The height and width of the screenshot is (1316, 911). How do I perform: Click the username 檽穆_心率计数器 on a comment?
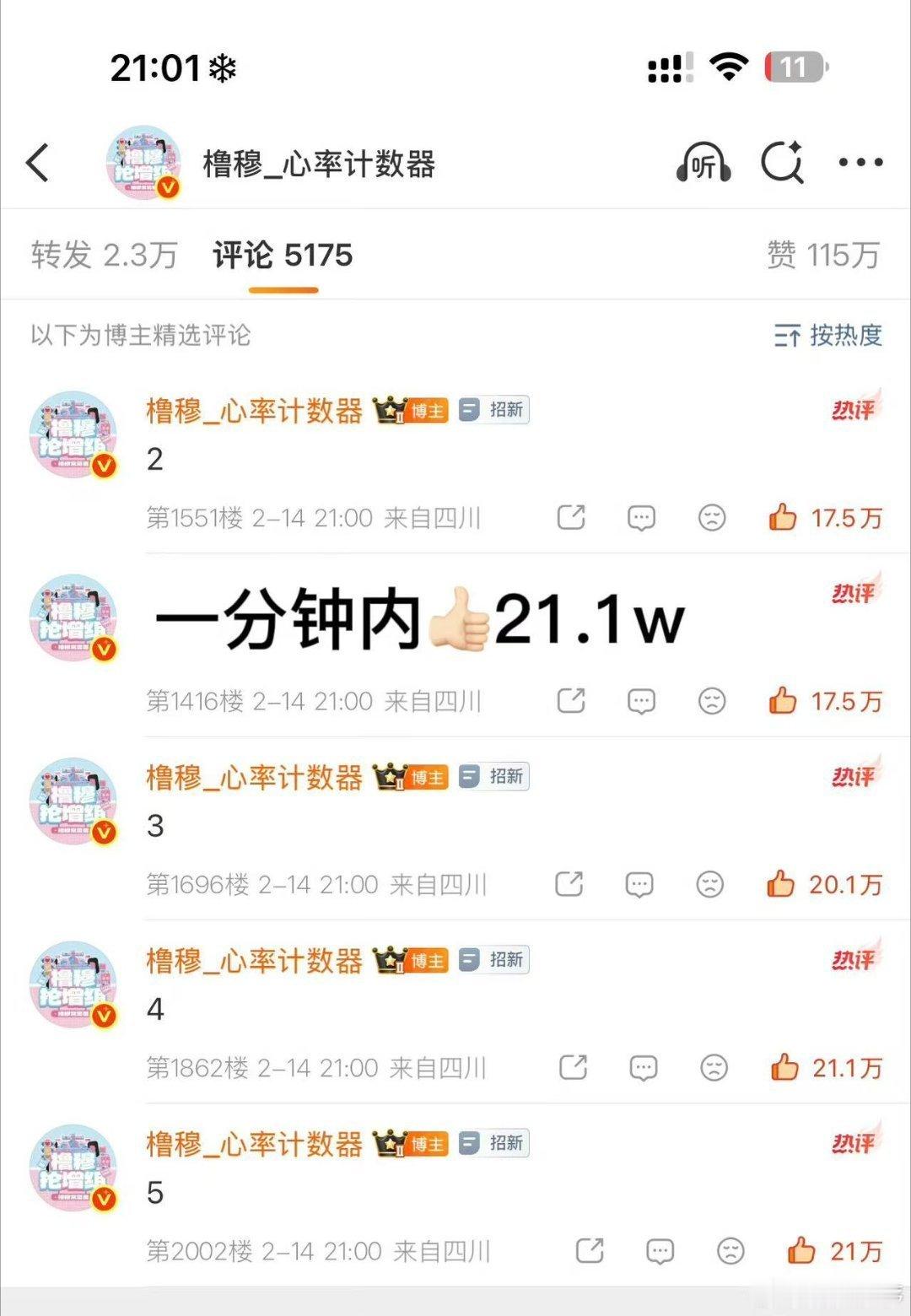click(x=255, y=411)
